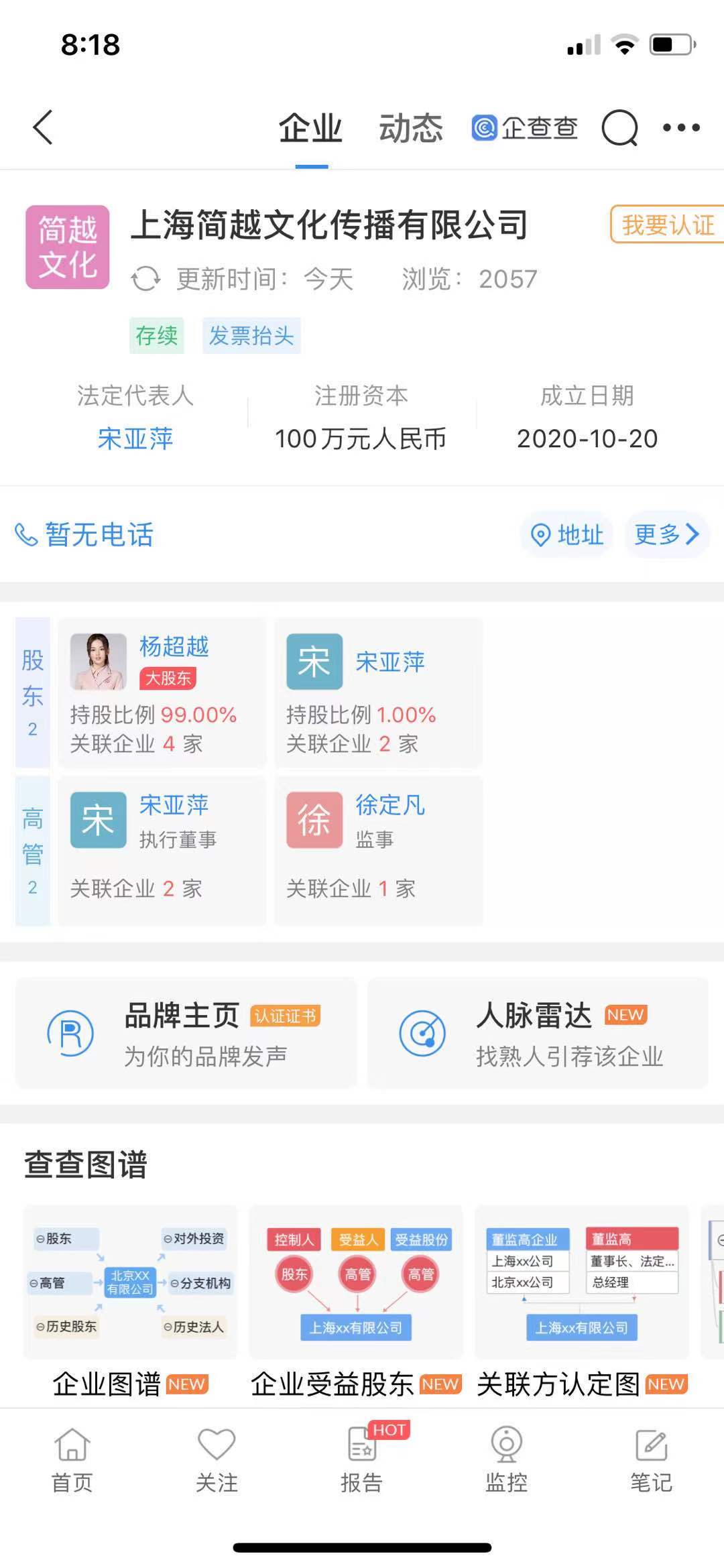Viewport: 724px width, 1568px height.
Task: Open the 监控 tab
Action: (507, 1459)
